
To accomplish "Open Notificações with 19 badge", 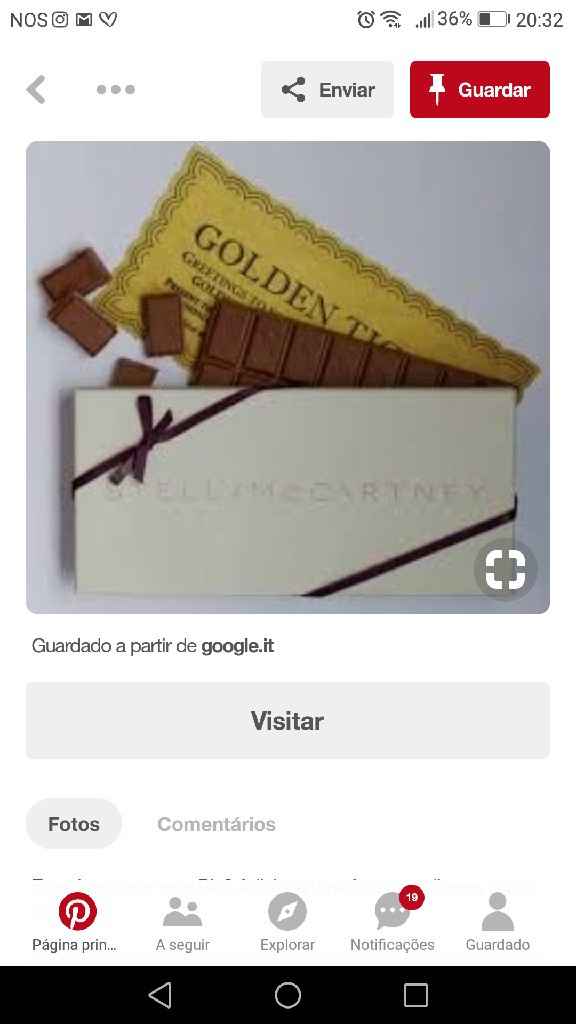I will [392, 921].
